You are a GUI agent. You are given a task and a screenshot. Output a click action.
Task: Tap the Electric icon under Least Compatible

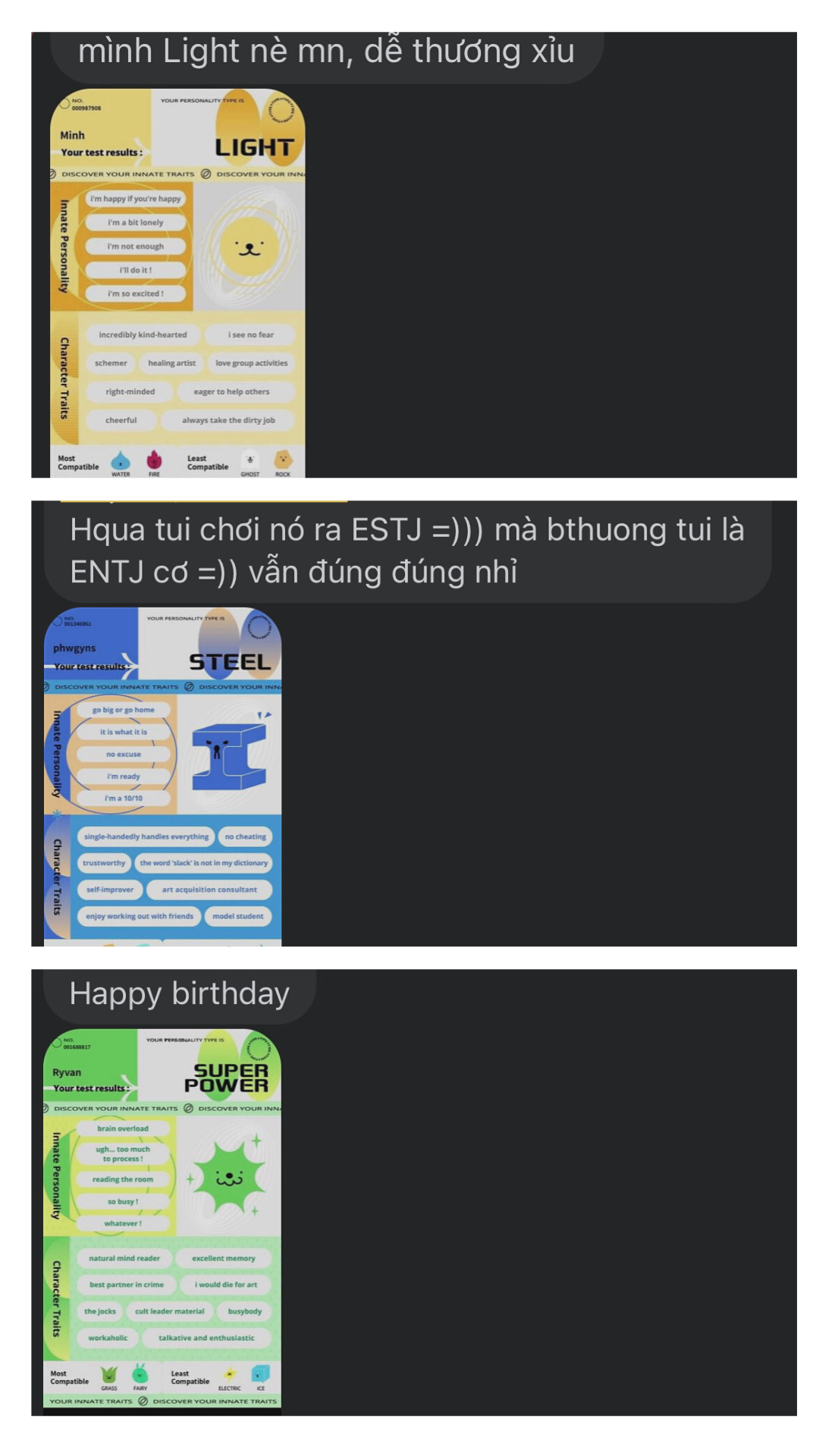[x=230, y=1374]
